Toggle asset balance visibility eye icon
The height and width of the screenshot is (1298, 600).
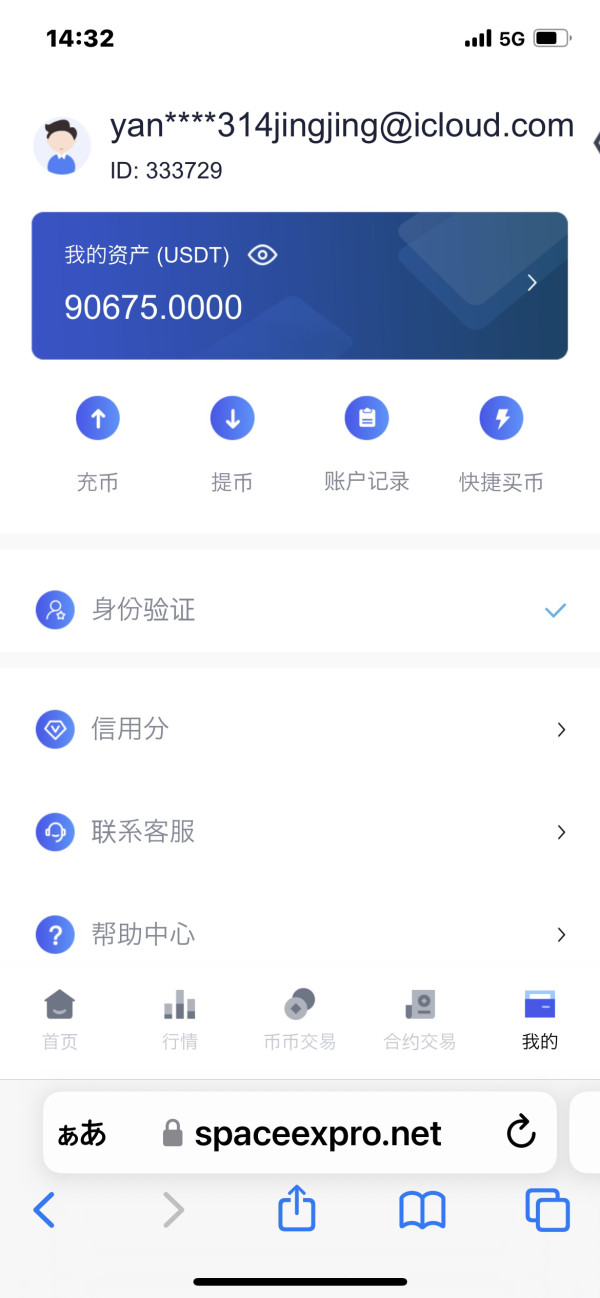(262, 255)
